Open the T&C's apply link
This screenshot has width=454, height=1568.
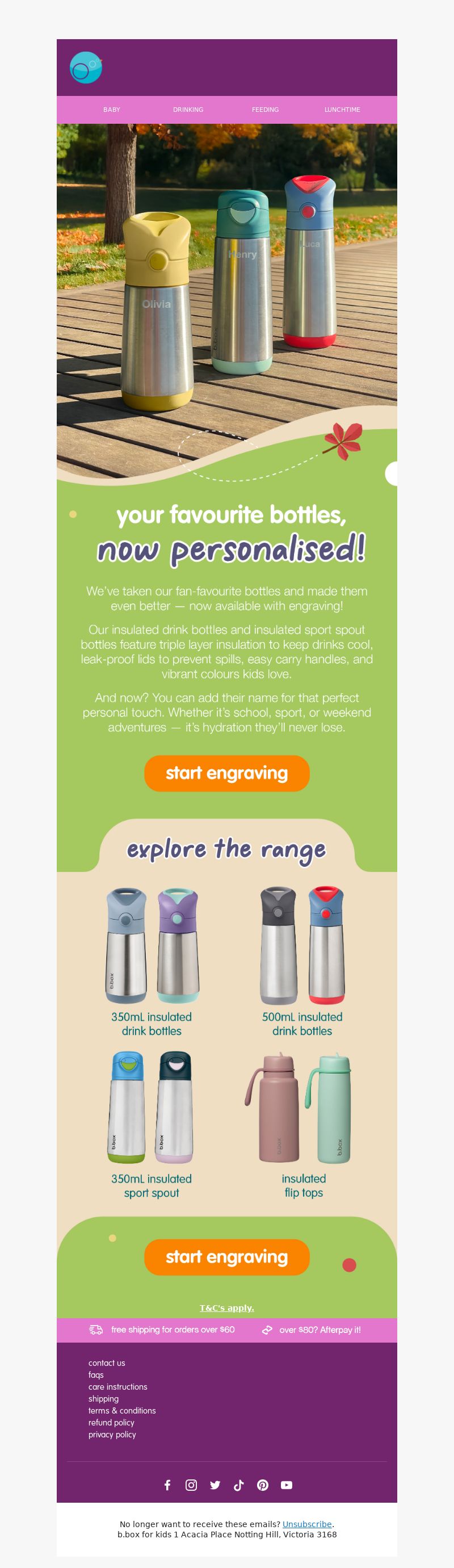coord(226,1308)
